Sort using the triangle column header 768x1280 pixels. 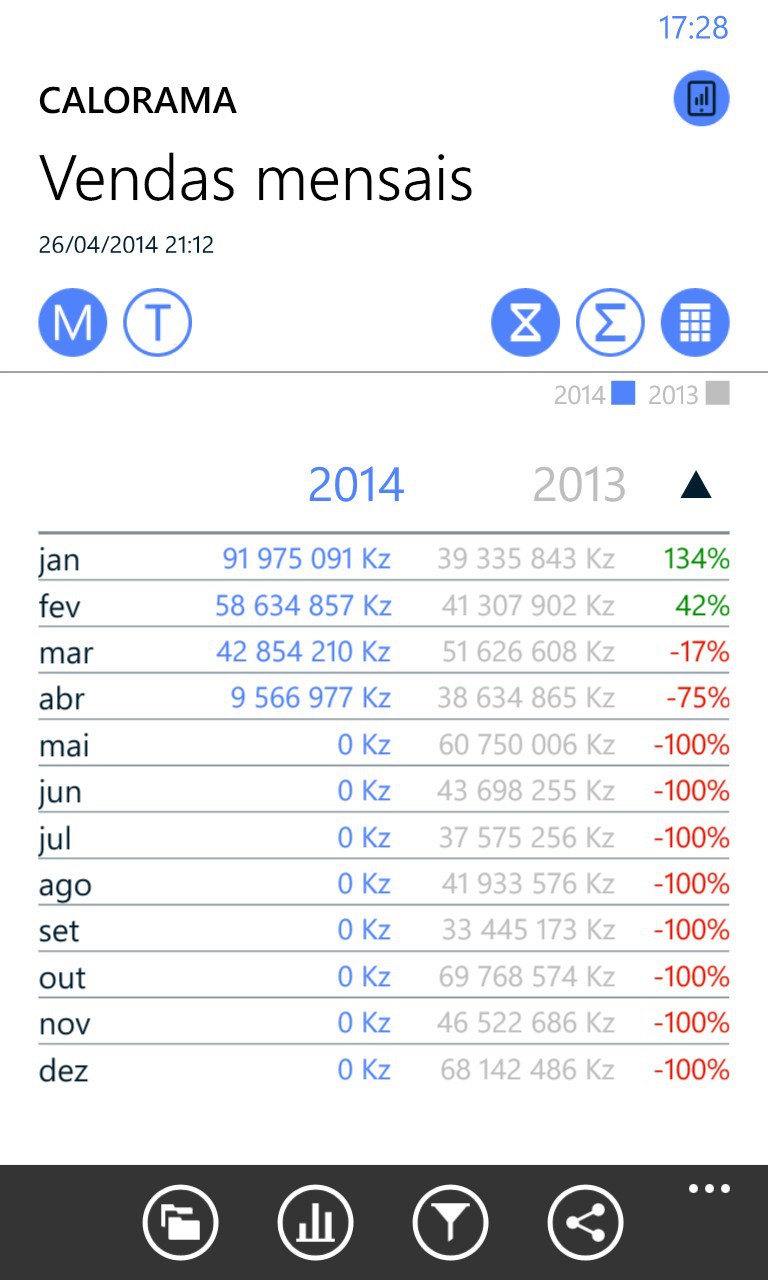pyautogui.click(x=695, y=486)
